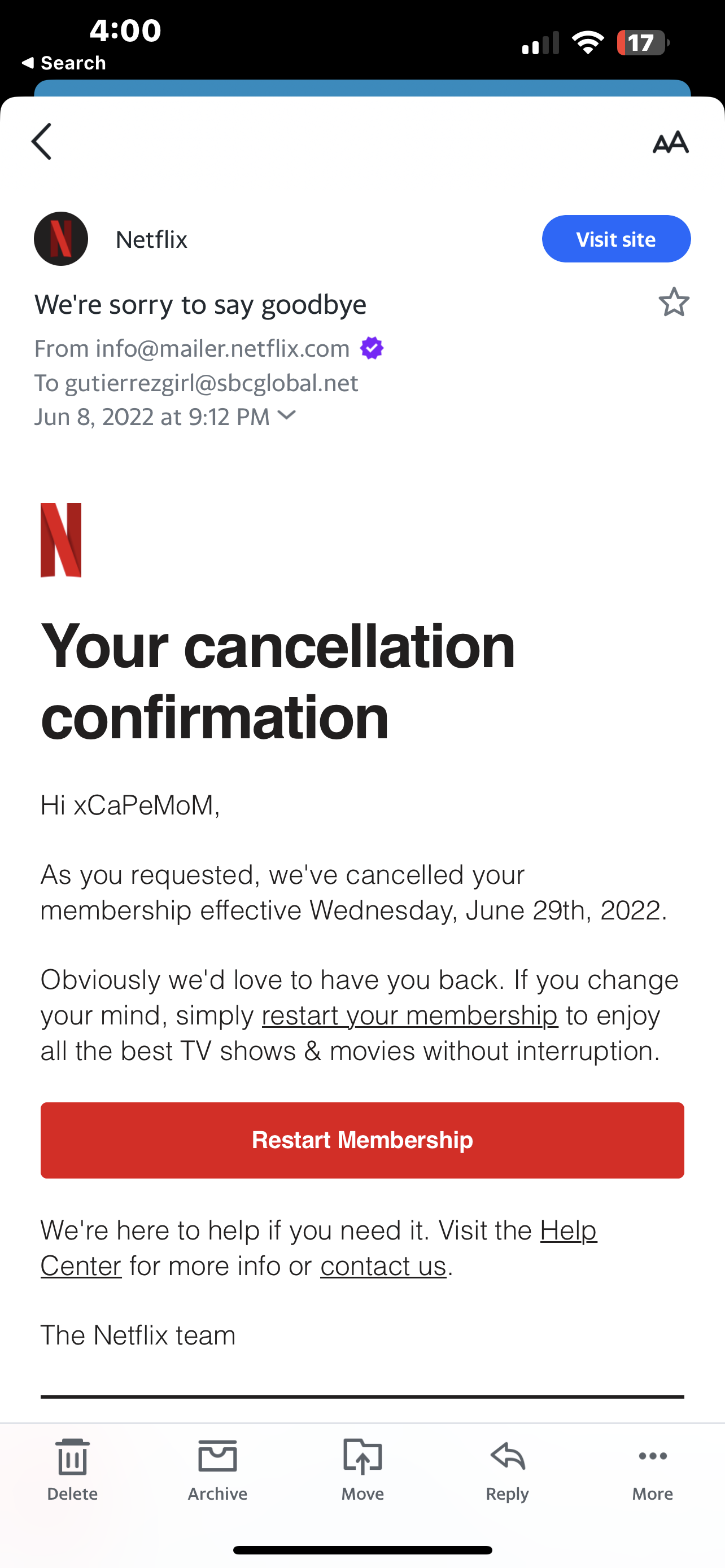Open the restart your membership link

[x=410, y=1015]
